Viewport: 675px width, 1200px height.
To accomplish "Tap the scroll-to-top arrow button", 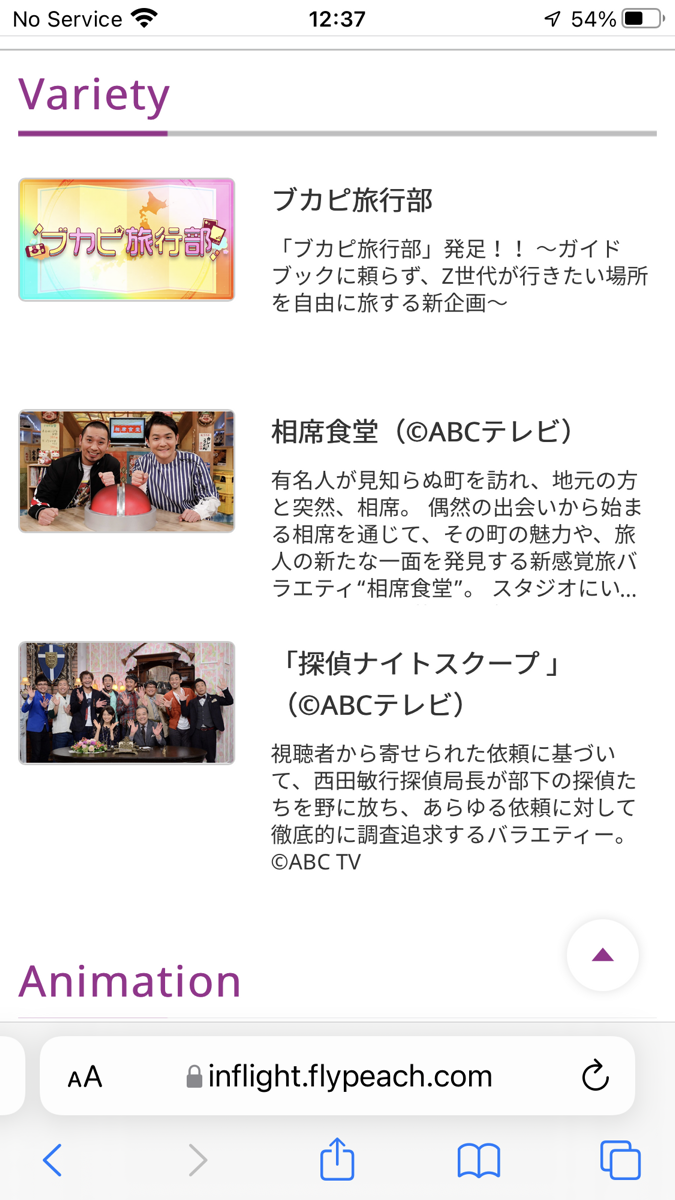I will 602,955.
